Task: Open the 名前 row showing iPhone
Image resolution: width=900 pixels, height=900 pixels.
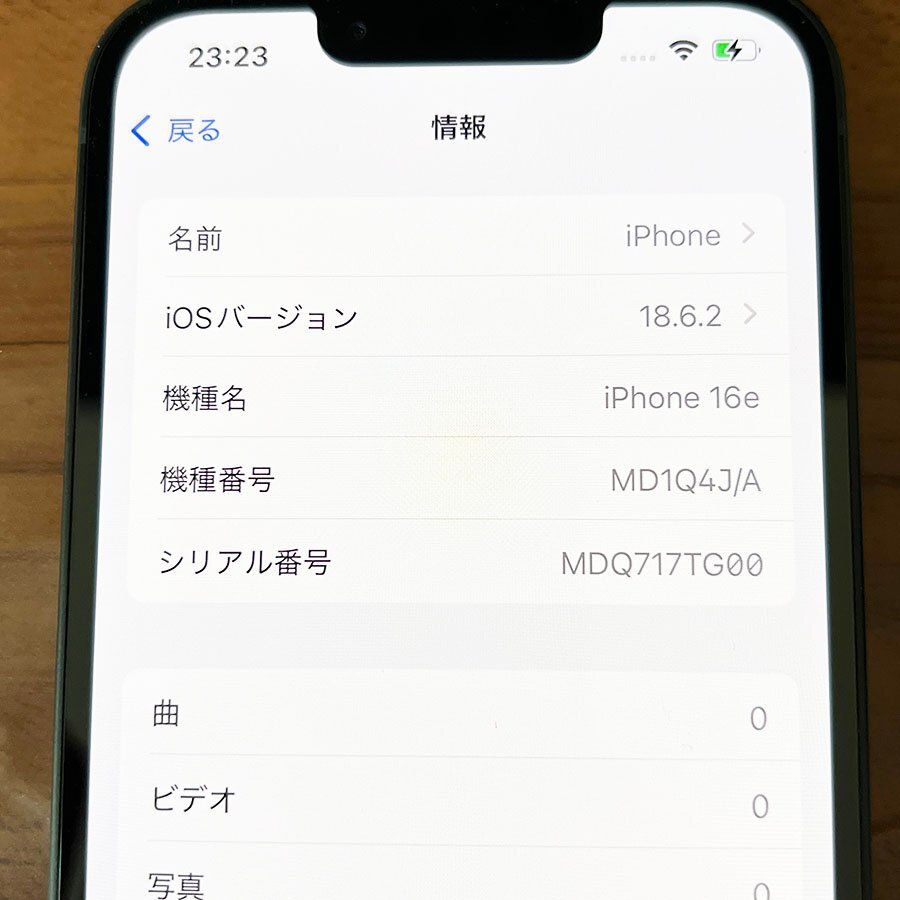Action: (x=460, y=237)
